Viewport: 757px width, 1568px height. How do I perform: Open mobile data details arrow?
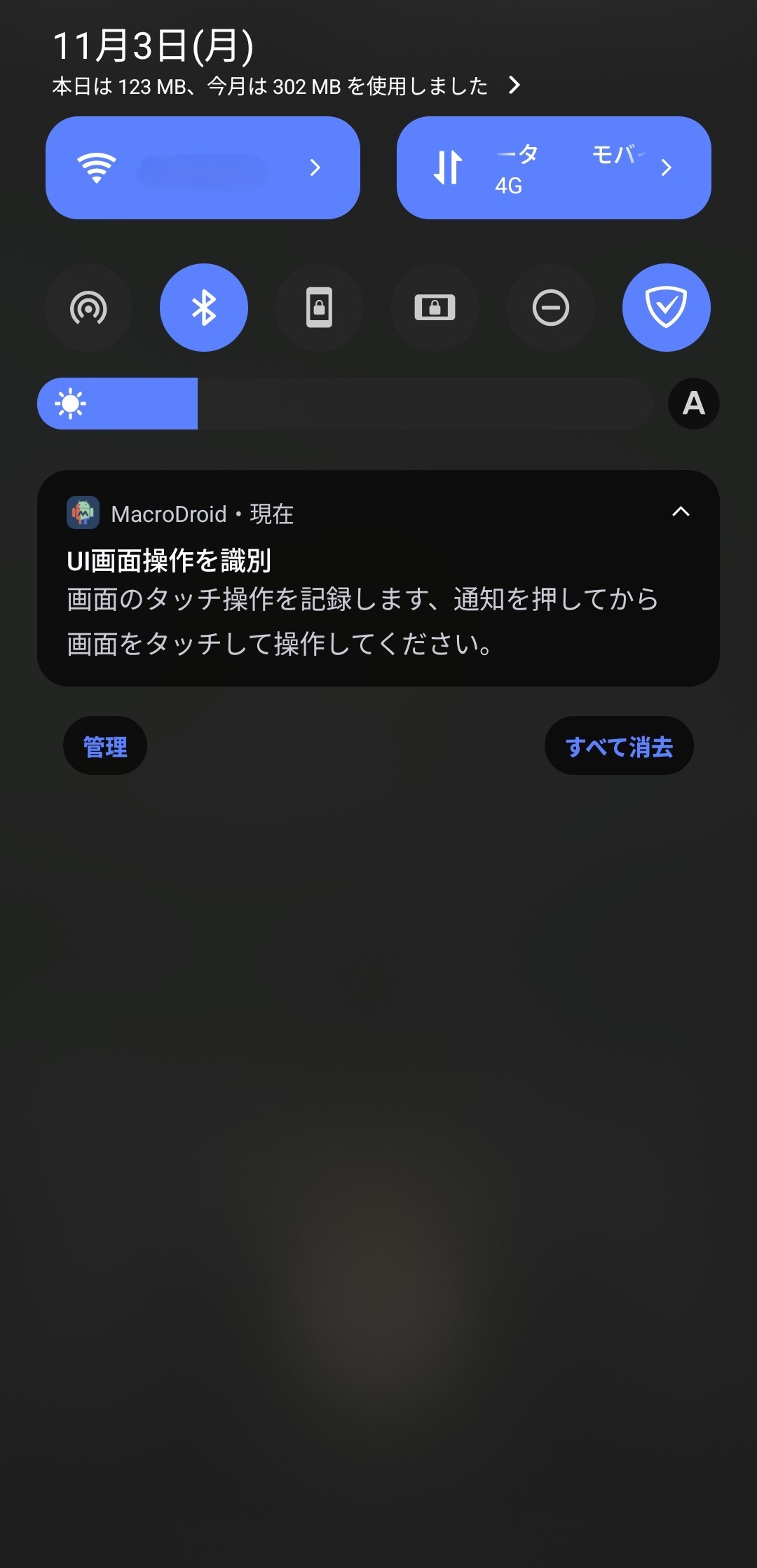click(x=667, y=168)
